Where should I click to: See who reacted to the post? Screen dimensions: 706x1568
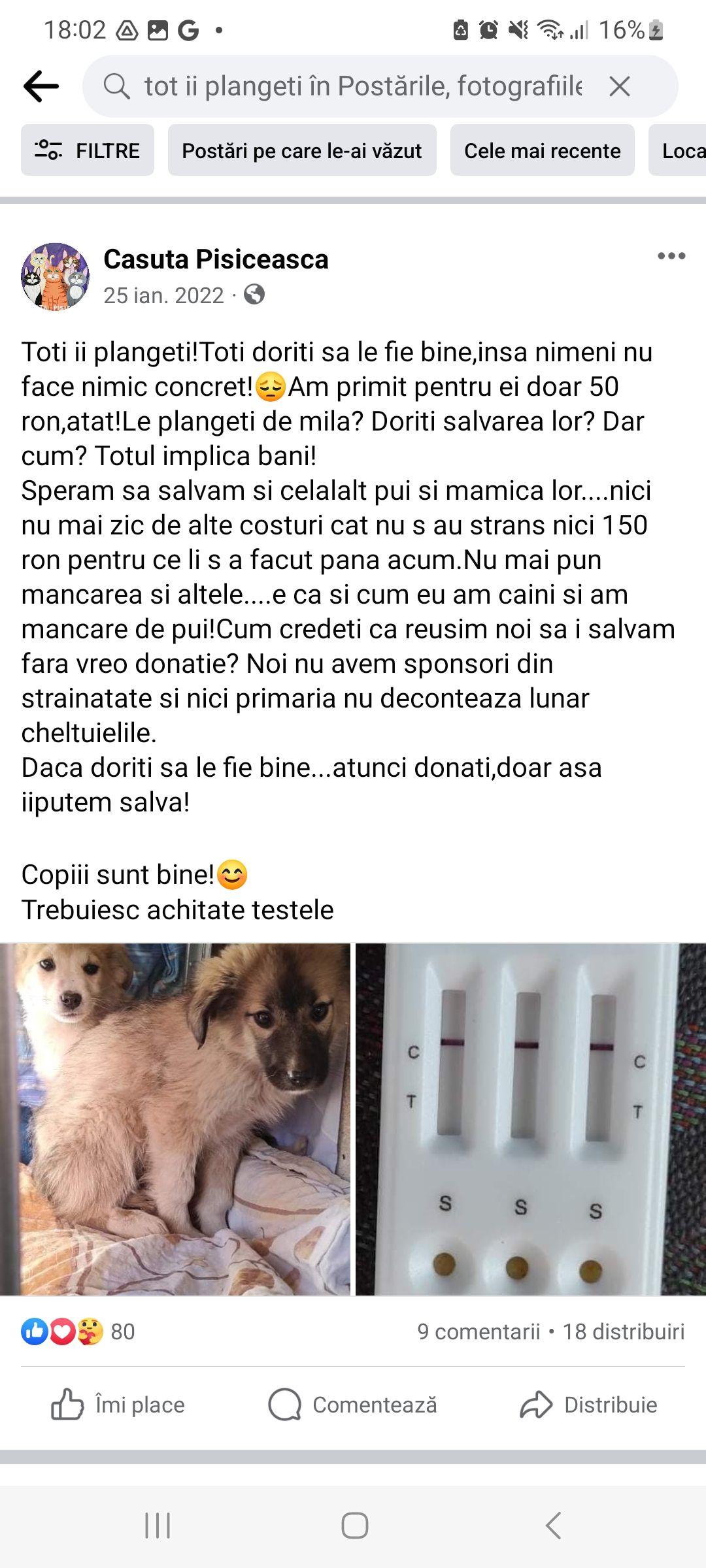tap(78, 1331)
